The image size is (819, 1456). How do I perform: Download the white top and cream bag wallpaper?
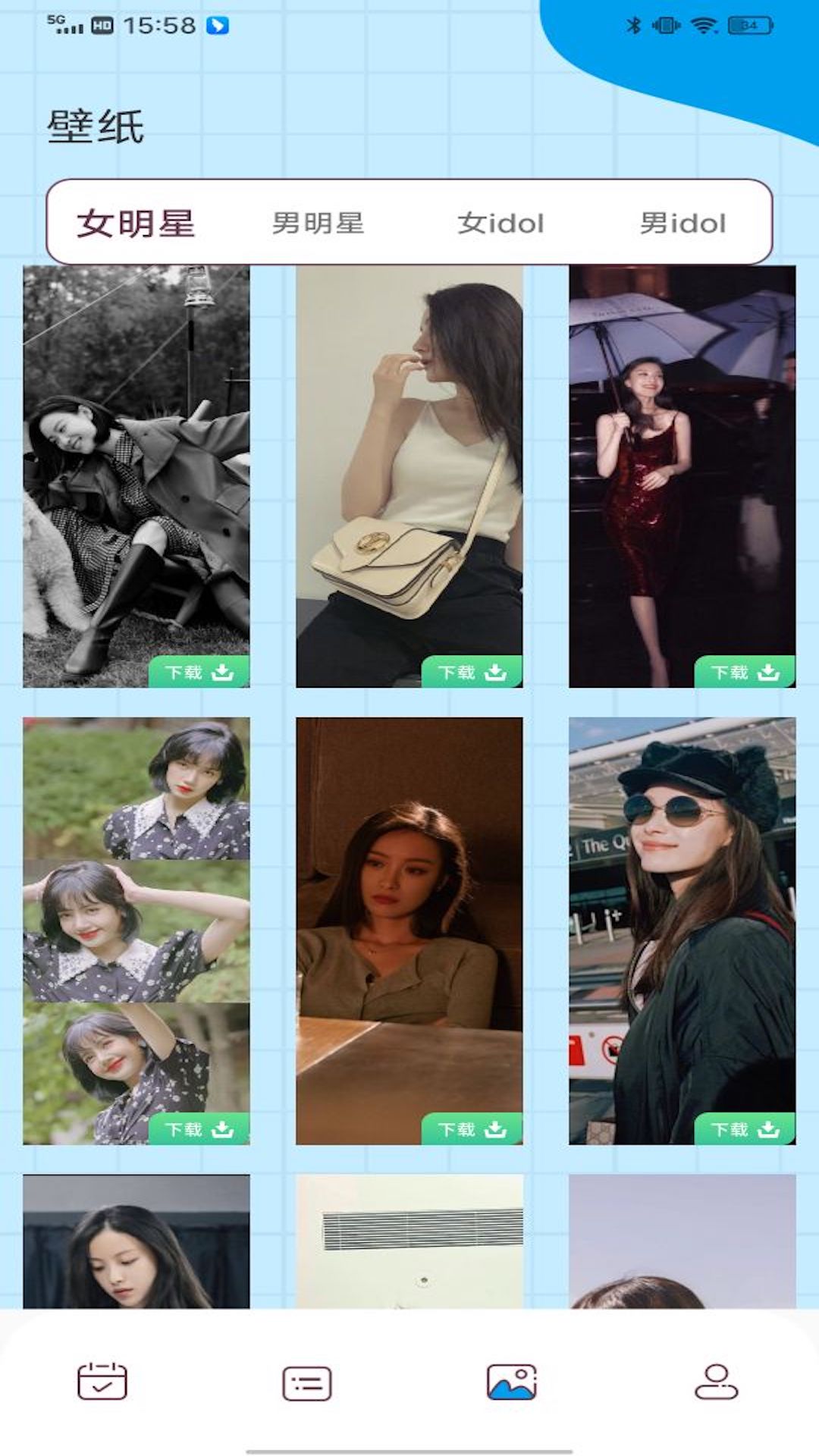(472, 672)
